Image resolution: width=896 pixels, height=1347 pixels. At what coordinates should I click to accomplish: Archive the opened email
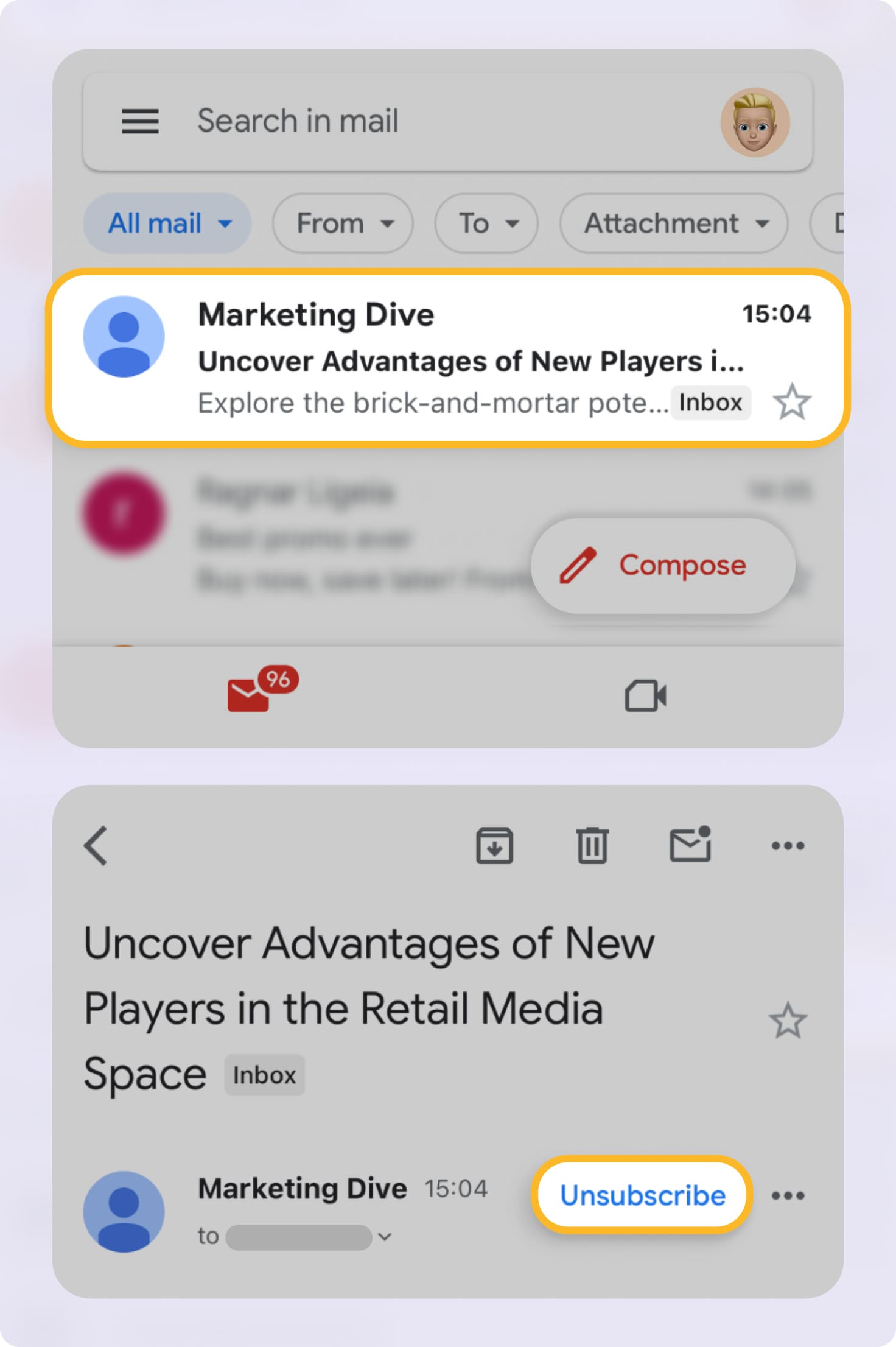pyautogui.click(x=495, y=845)
